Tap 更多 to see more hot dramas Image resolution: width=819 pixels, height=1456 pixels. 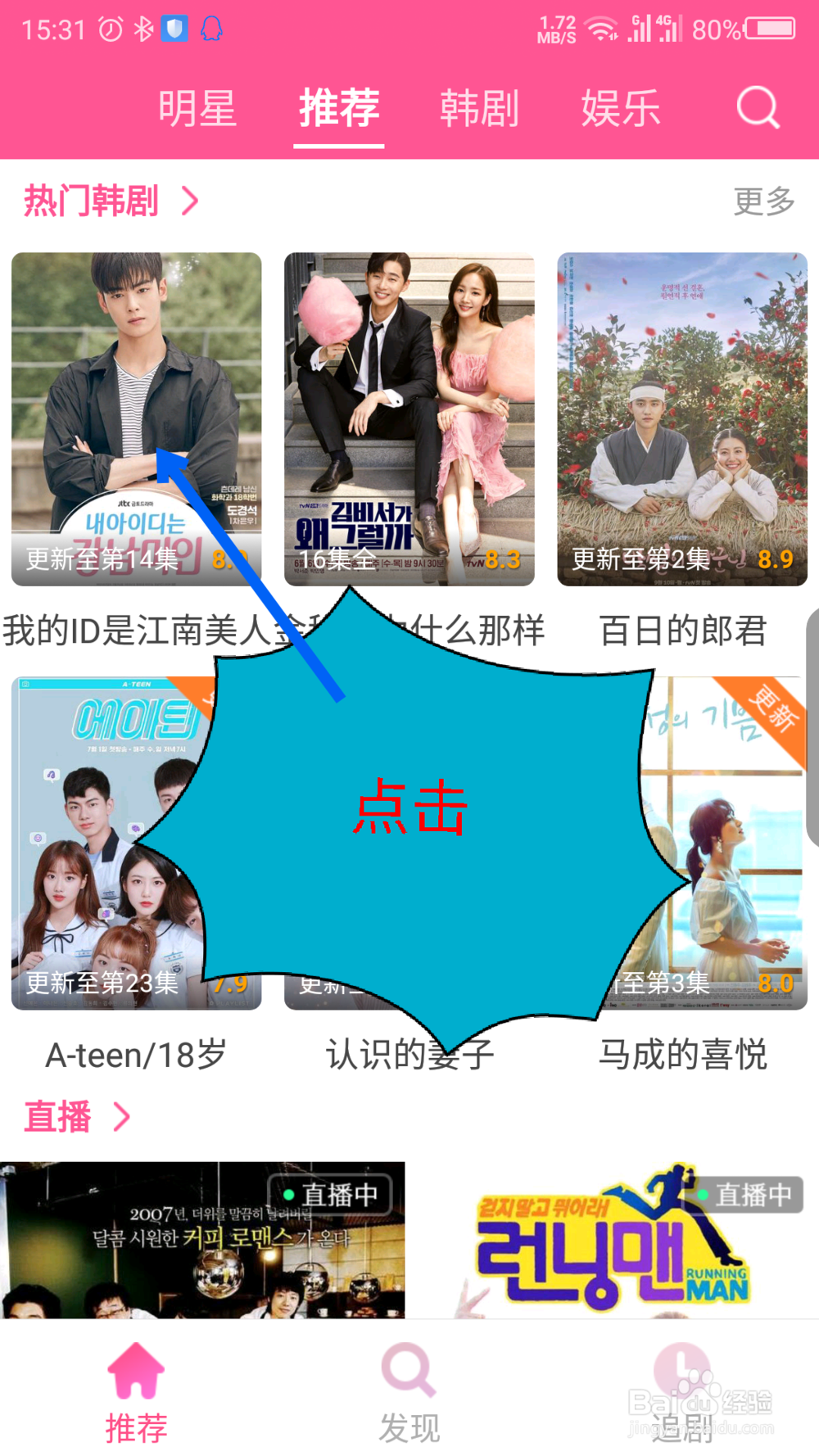(x=763, y=201)
